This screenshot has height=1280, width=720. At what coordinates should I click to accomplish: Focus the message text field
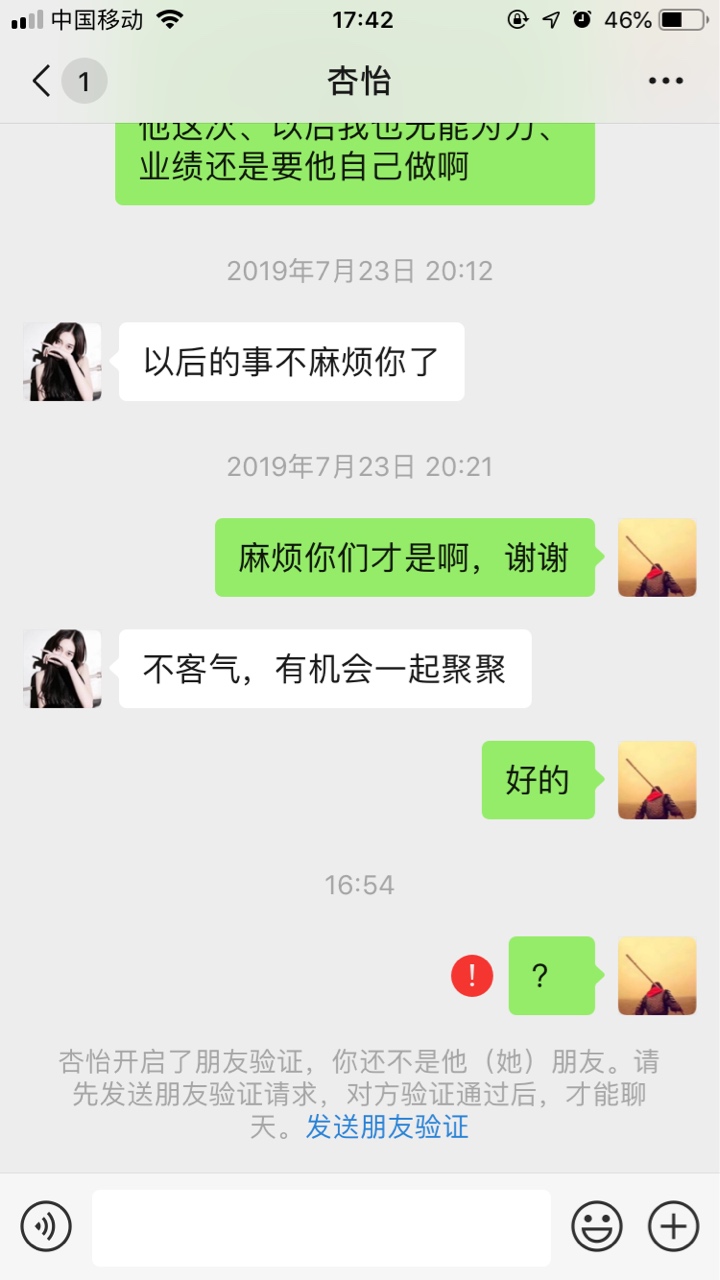(321, 1227)
